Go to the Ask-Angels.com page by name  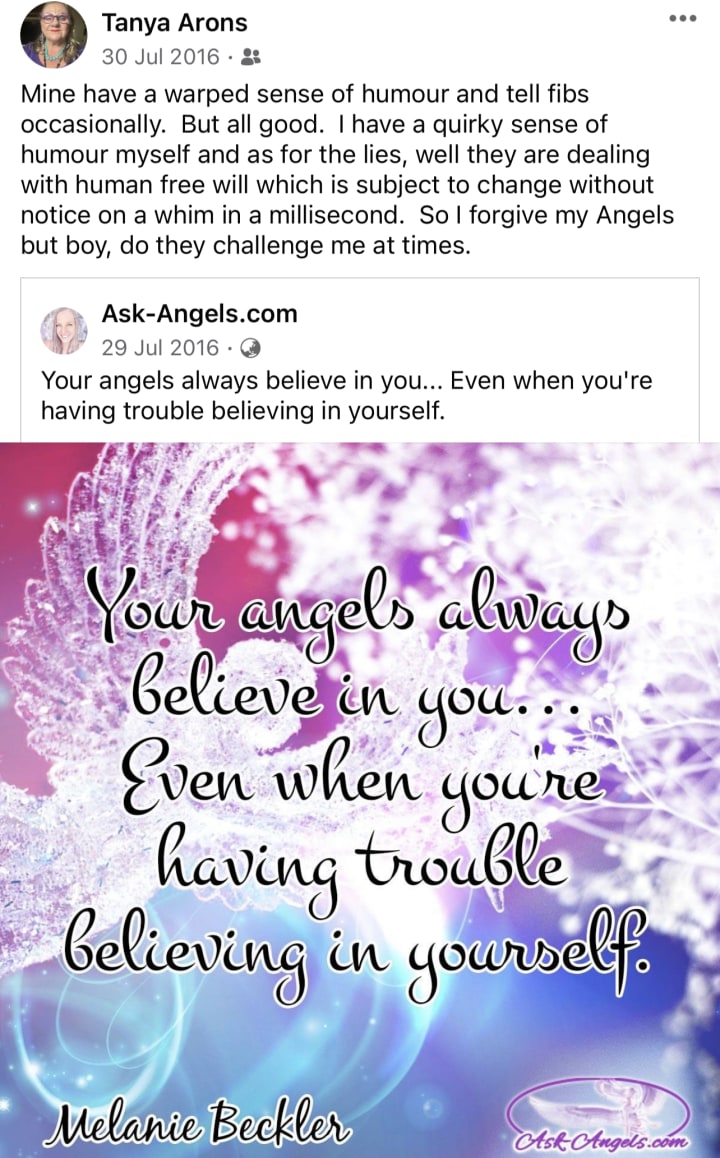(199, 313)
